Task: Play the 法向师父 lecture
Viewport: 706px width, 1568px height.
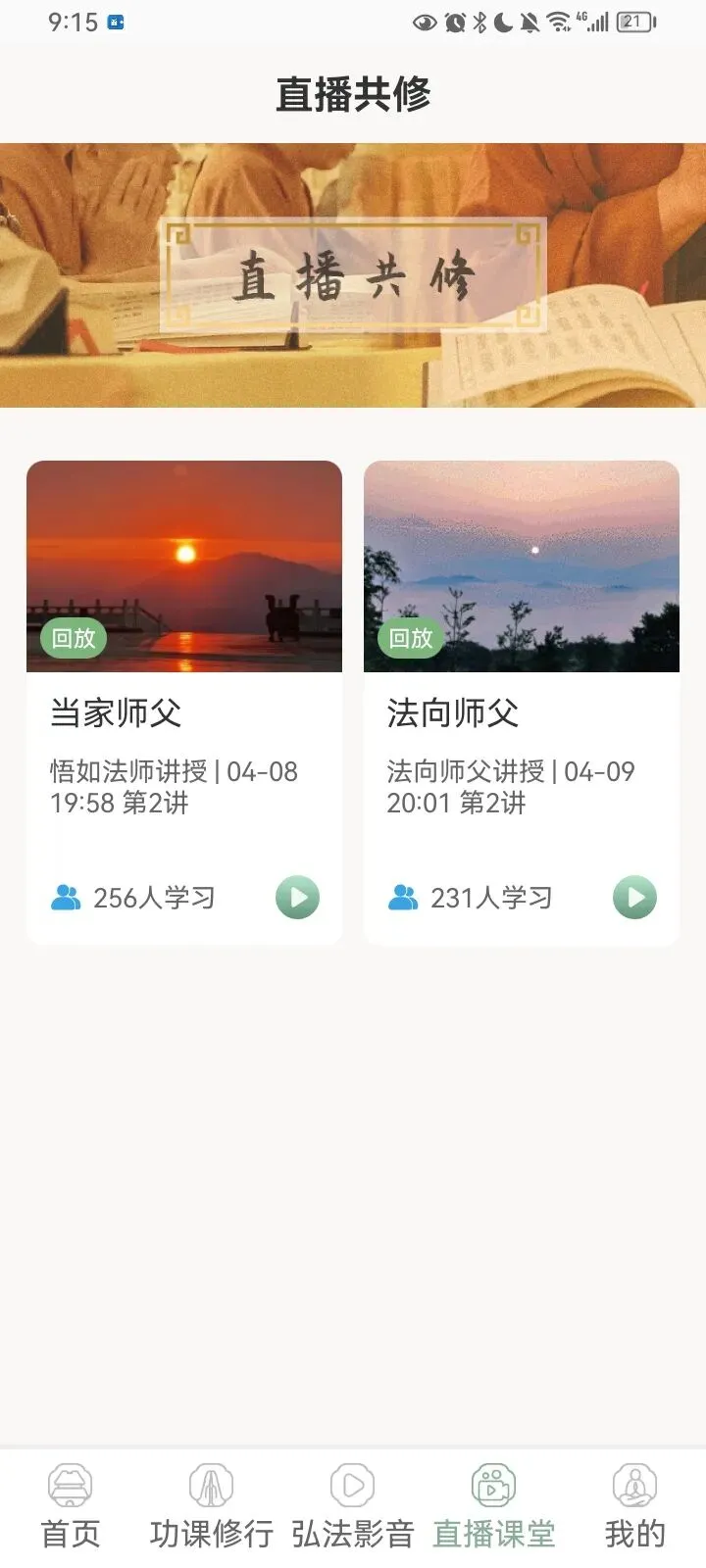Action: [634, 897]
